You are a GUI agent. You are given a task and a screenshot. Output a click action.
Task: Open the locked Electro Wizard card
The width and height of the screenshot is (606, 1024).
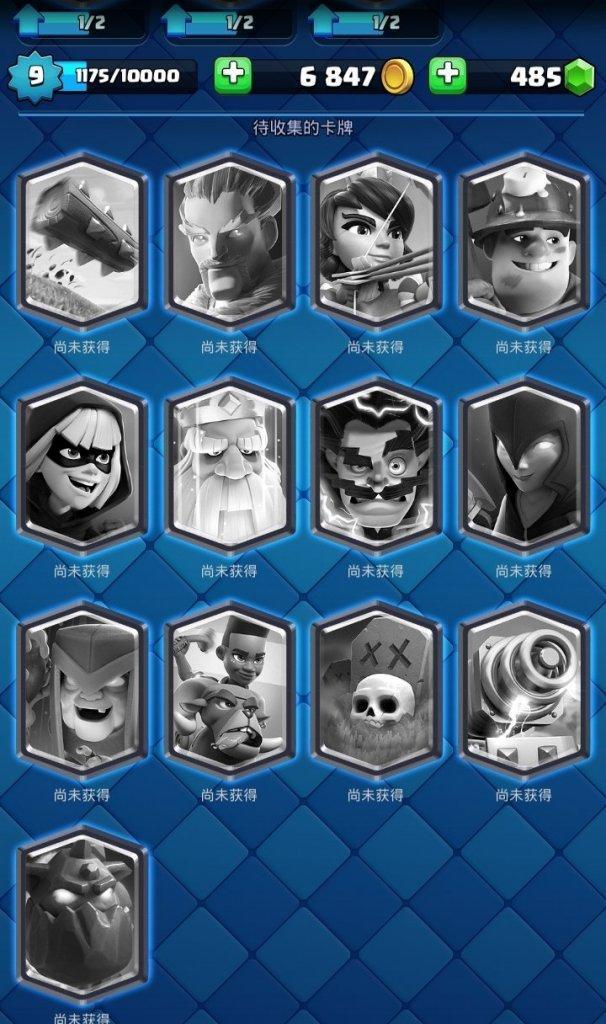(x=376, y=466)
